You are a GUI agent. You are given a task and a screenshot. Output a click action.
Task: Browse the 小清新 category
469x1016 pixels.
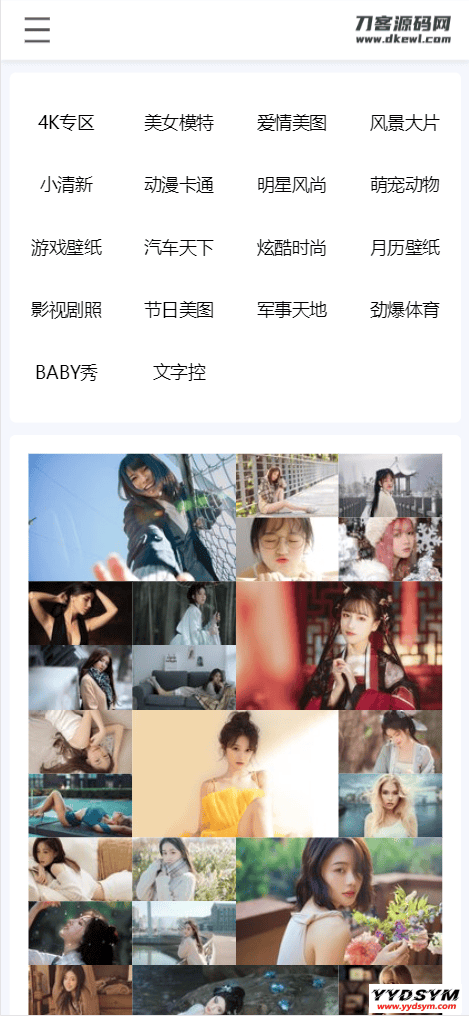(x=67, y=185)
